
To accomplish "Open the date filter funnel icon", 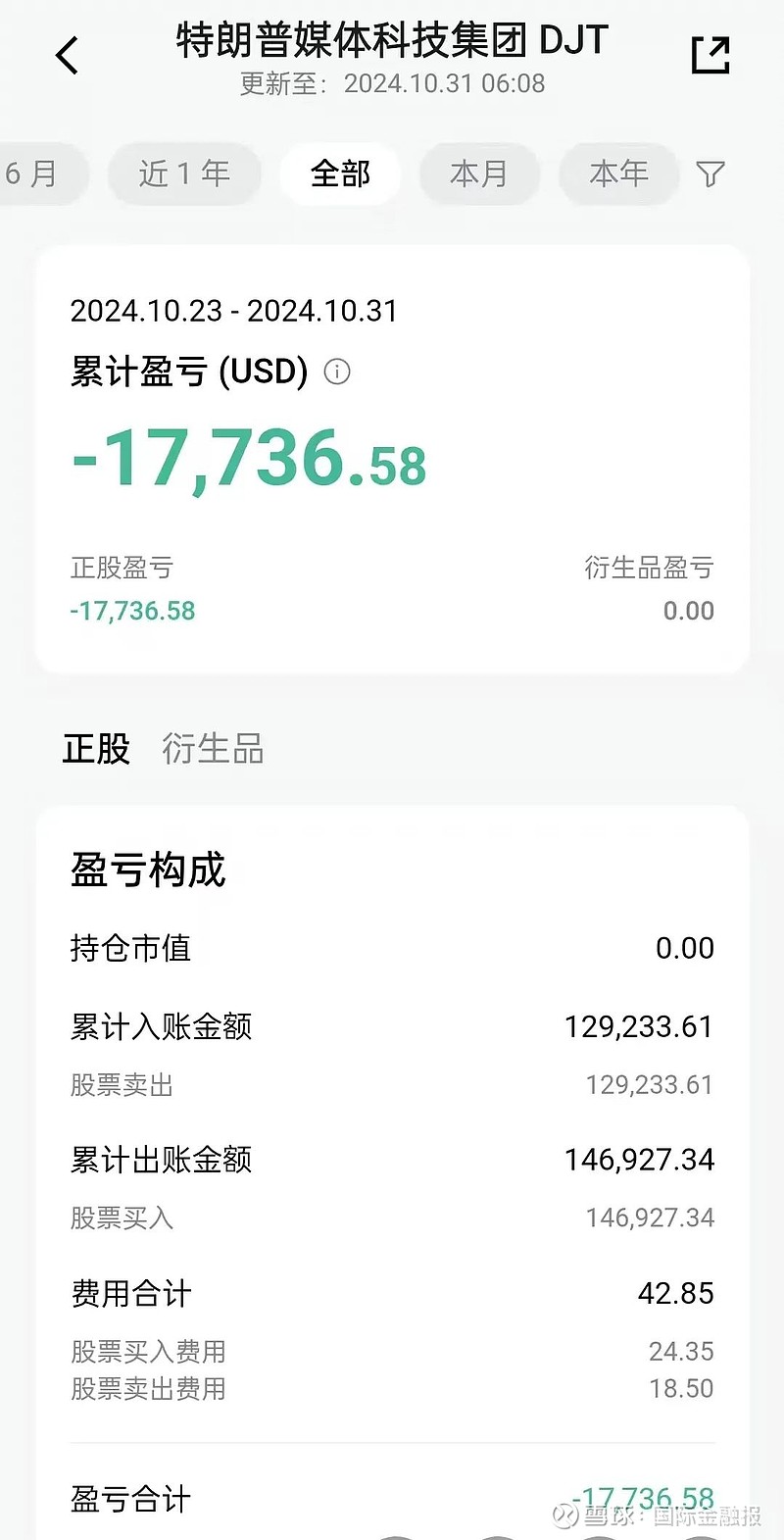I will point(710,174).
